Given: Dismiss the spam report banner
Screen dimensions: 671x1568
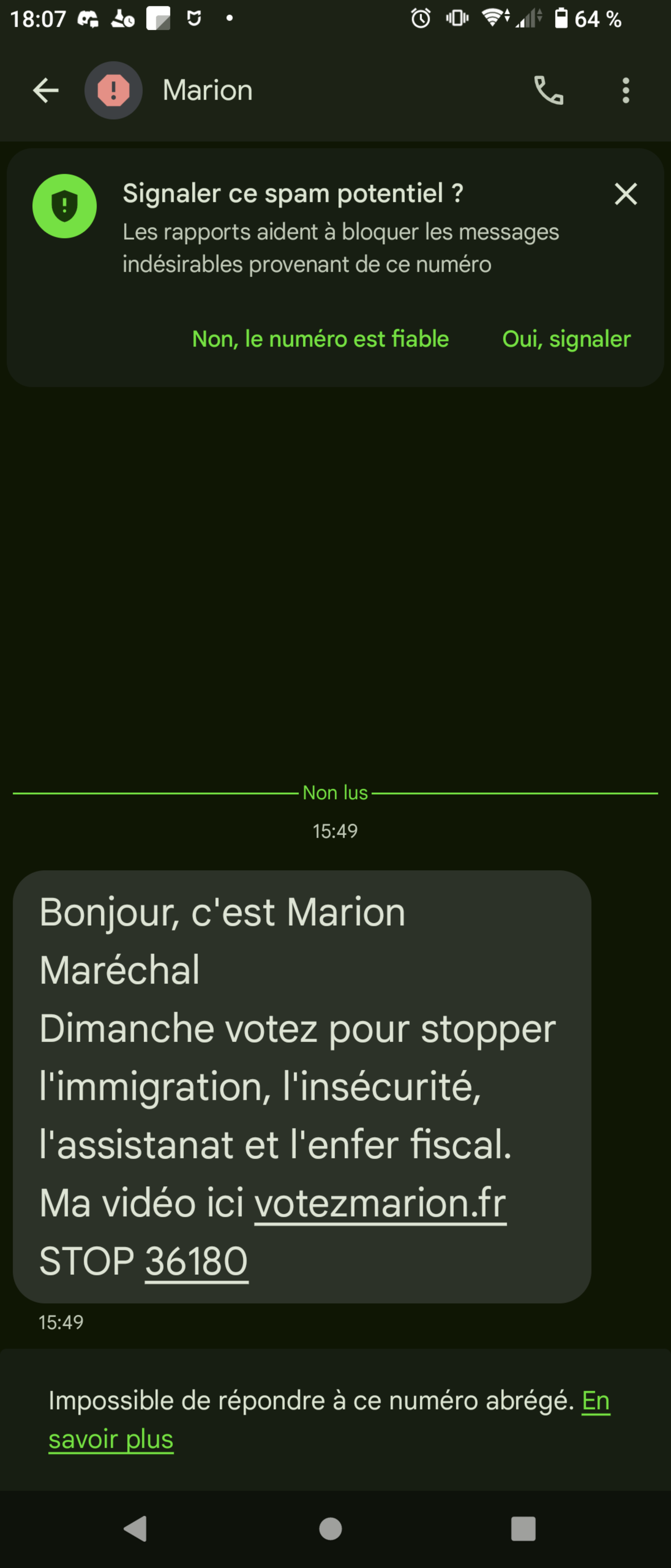Looking at the screenshot, I should (625, 194).
